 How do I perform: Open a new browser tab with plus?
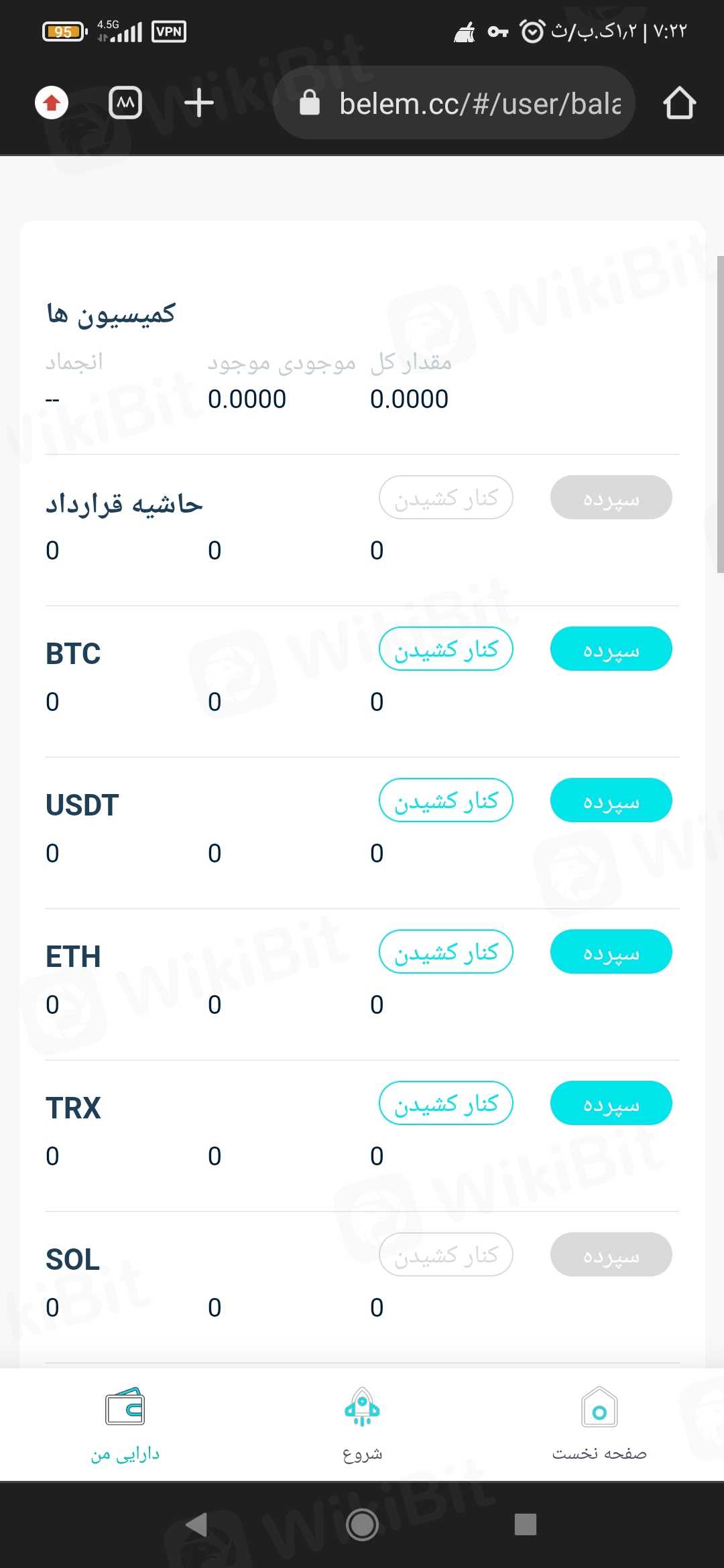(x=198, y=103)
